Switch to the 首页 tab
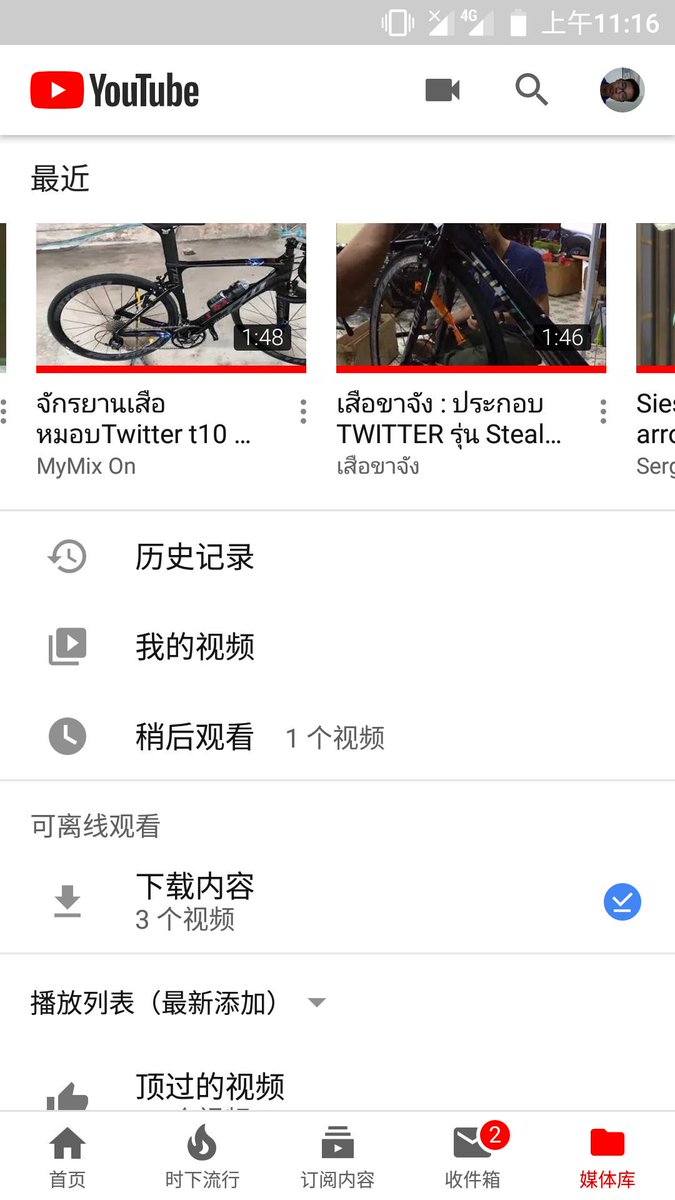Screen dimensions: 675x1200 (x=67, y=1156)
